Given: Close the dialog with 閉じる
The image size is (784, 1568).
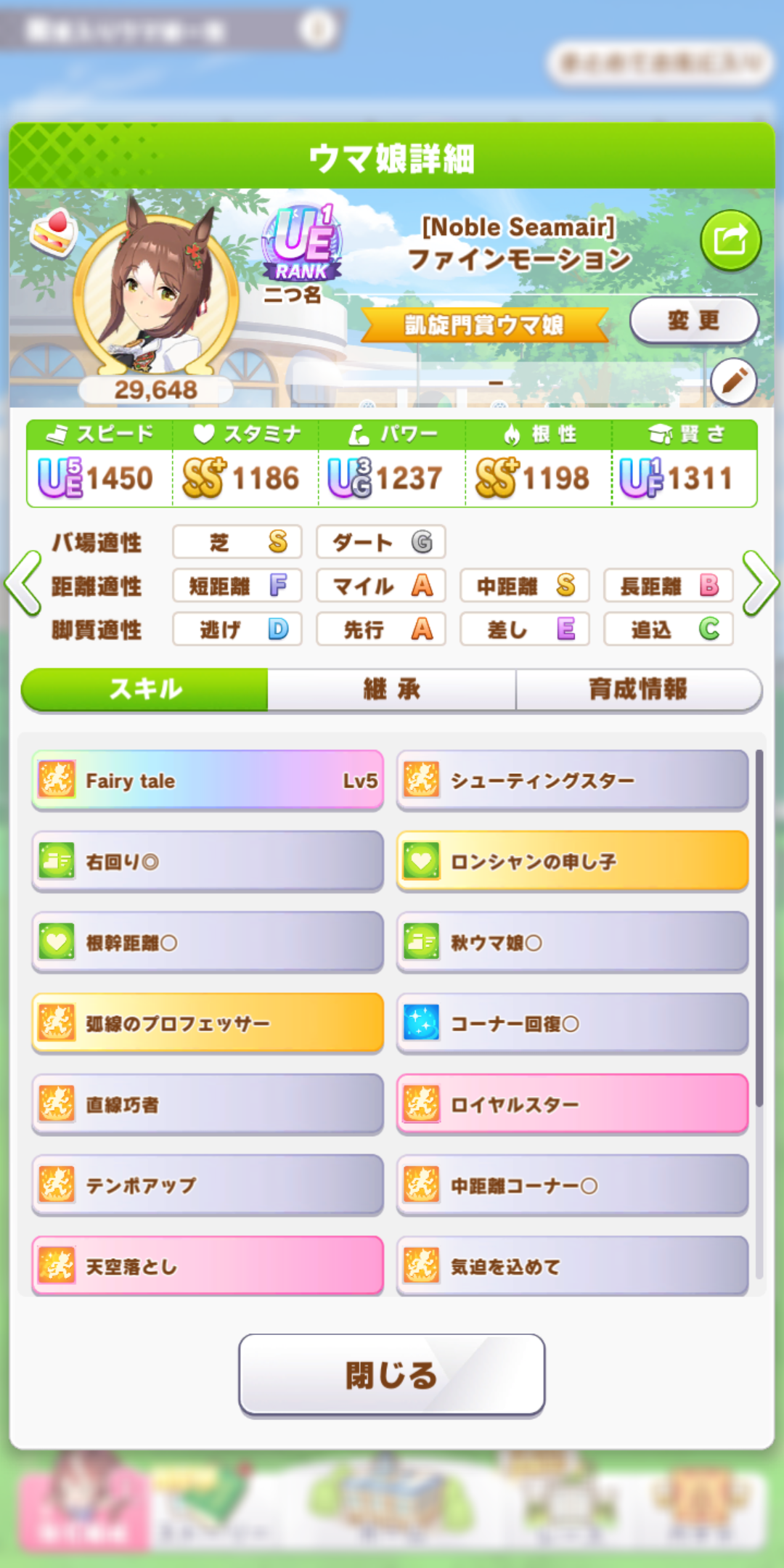Looking at the screenshot, I should (391, 1375).
